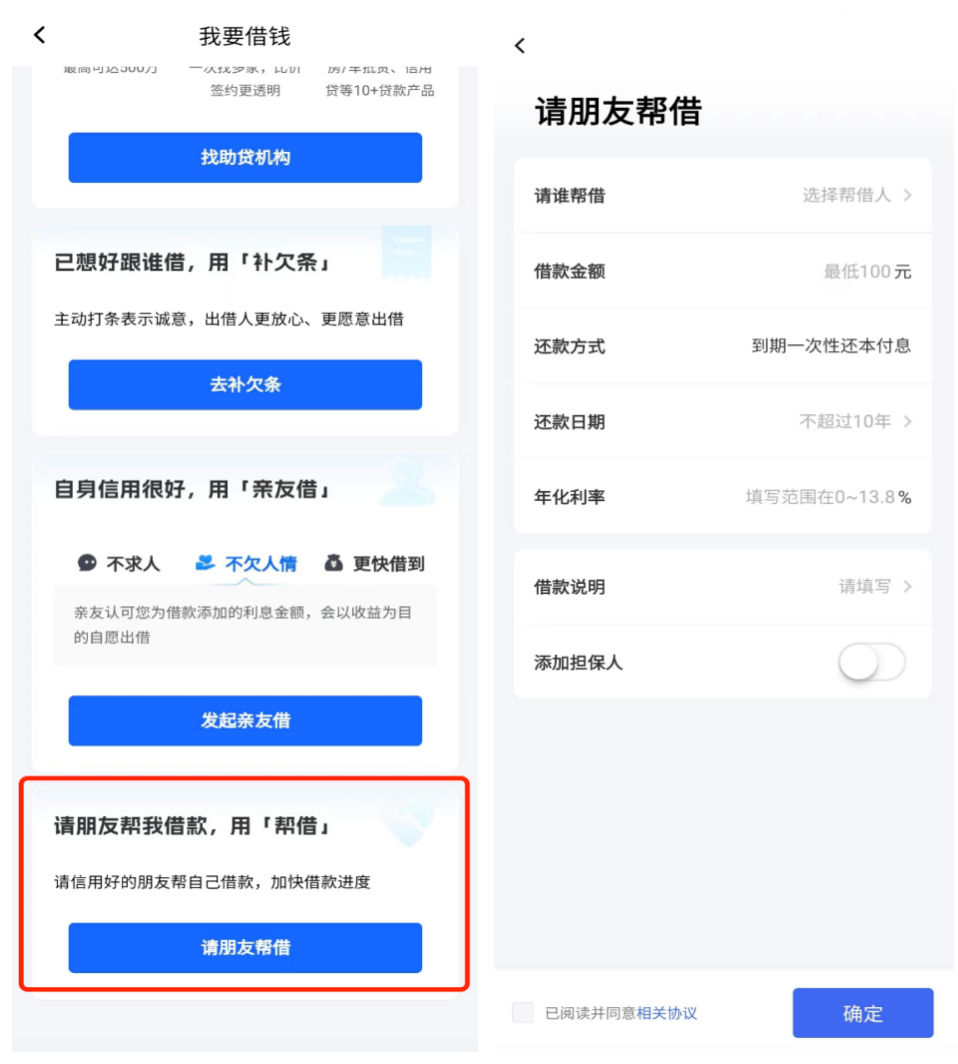
Task: Open the 相关协议 link
Action: tap(667, 1013)
